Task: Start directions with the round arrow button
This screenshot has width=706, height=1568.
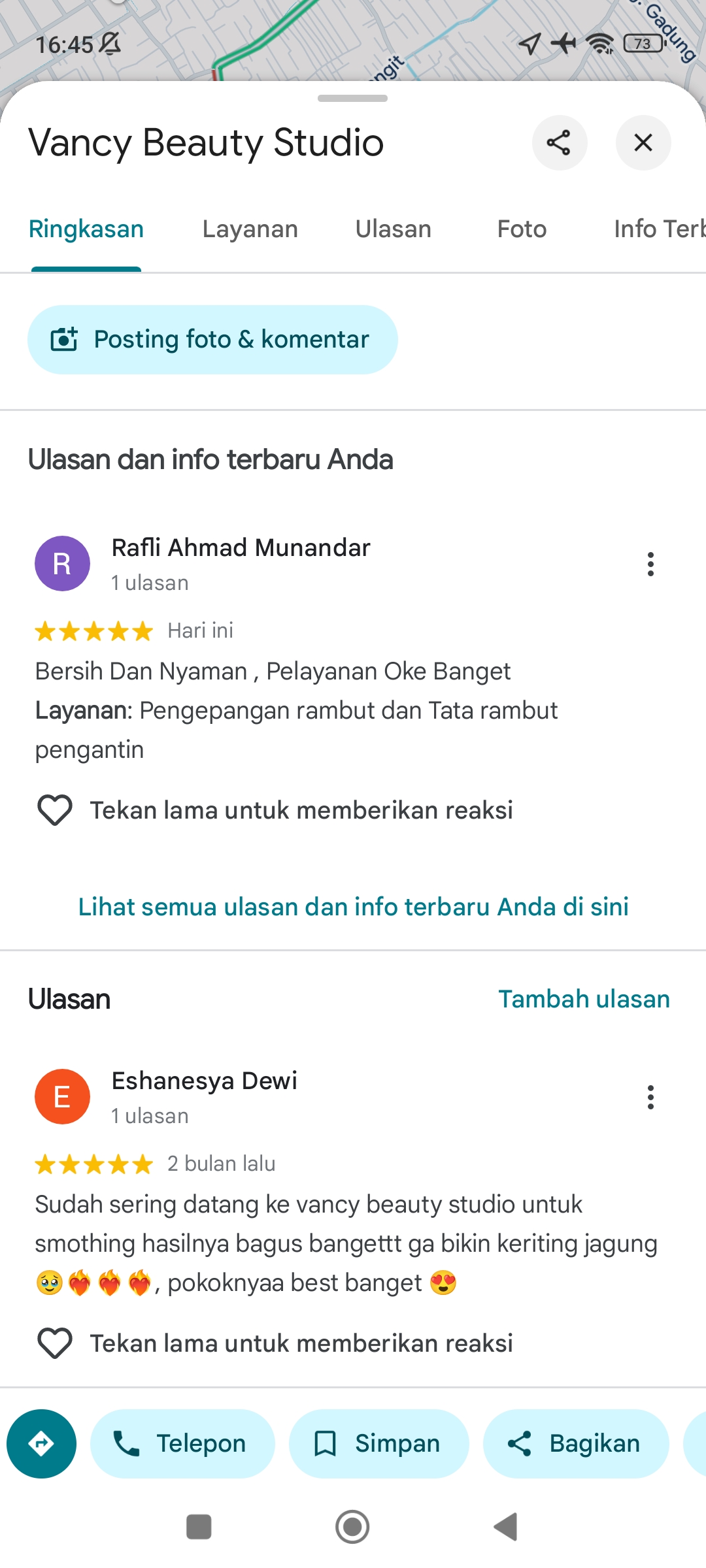Action: pyautogui.click(x=41, y=1444)
